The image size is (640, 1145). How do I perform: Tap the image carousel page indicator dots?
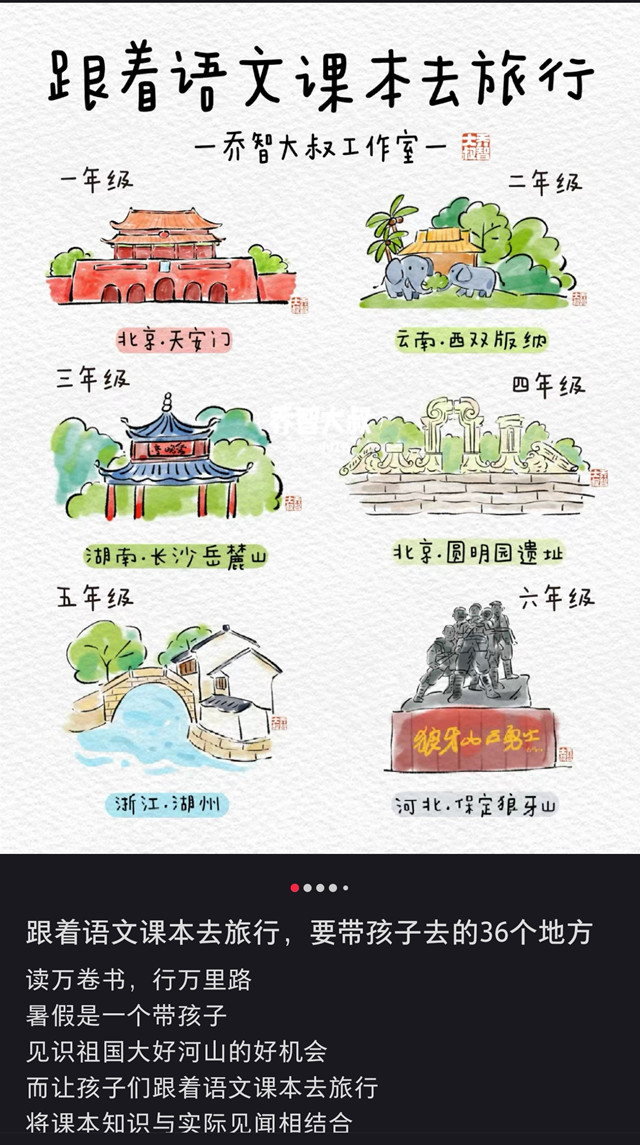(320, 888)
